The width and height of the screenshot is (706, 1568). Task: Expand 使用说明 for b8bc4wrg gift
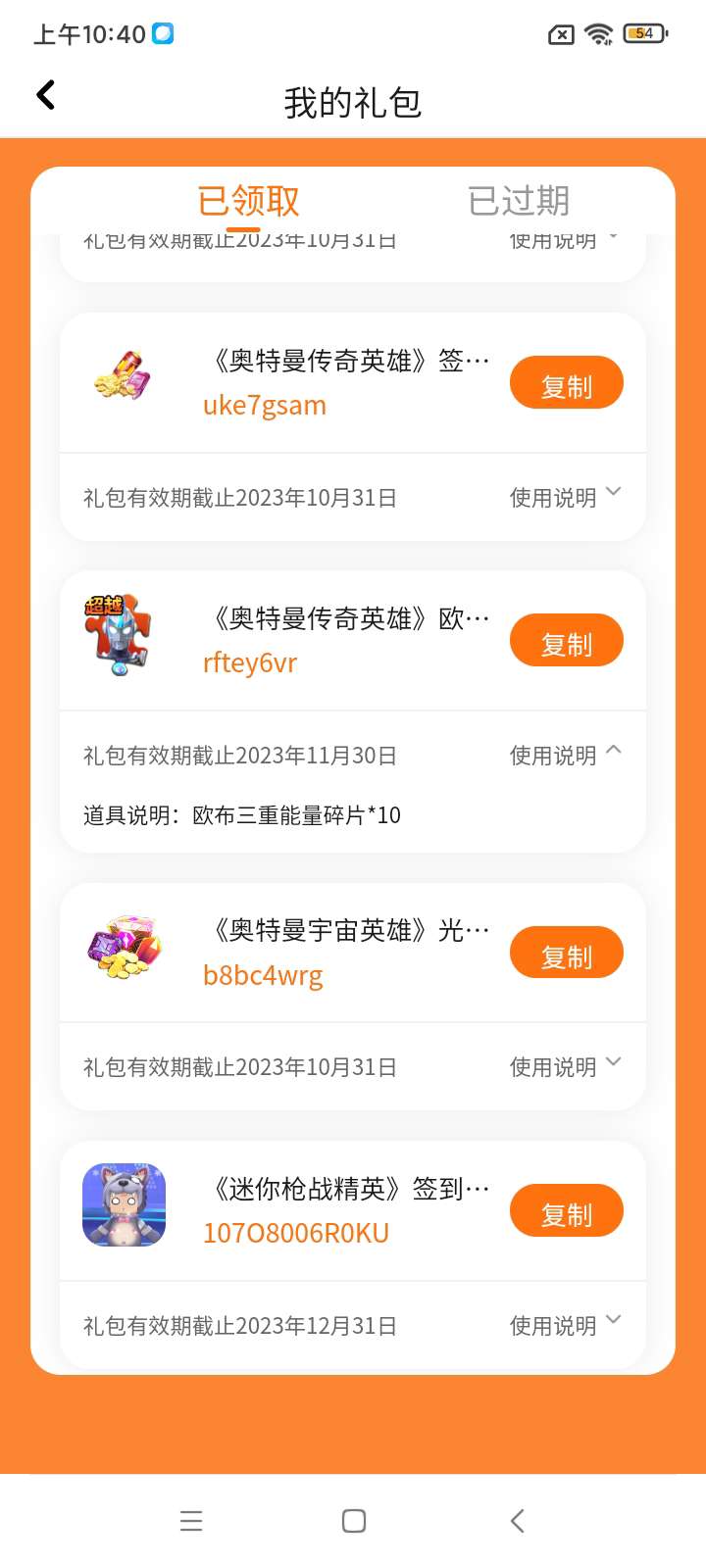(565, 1066)
